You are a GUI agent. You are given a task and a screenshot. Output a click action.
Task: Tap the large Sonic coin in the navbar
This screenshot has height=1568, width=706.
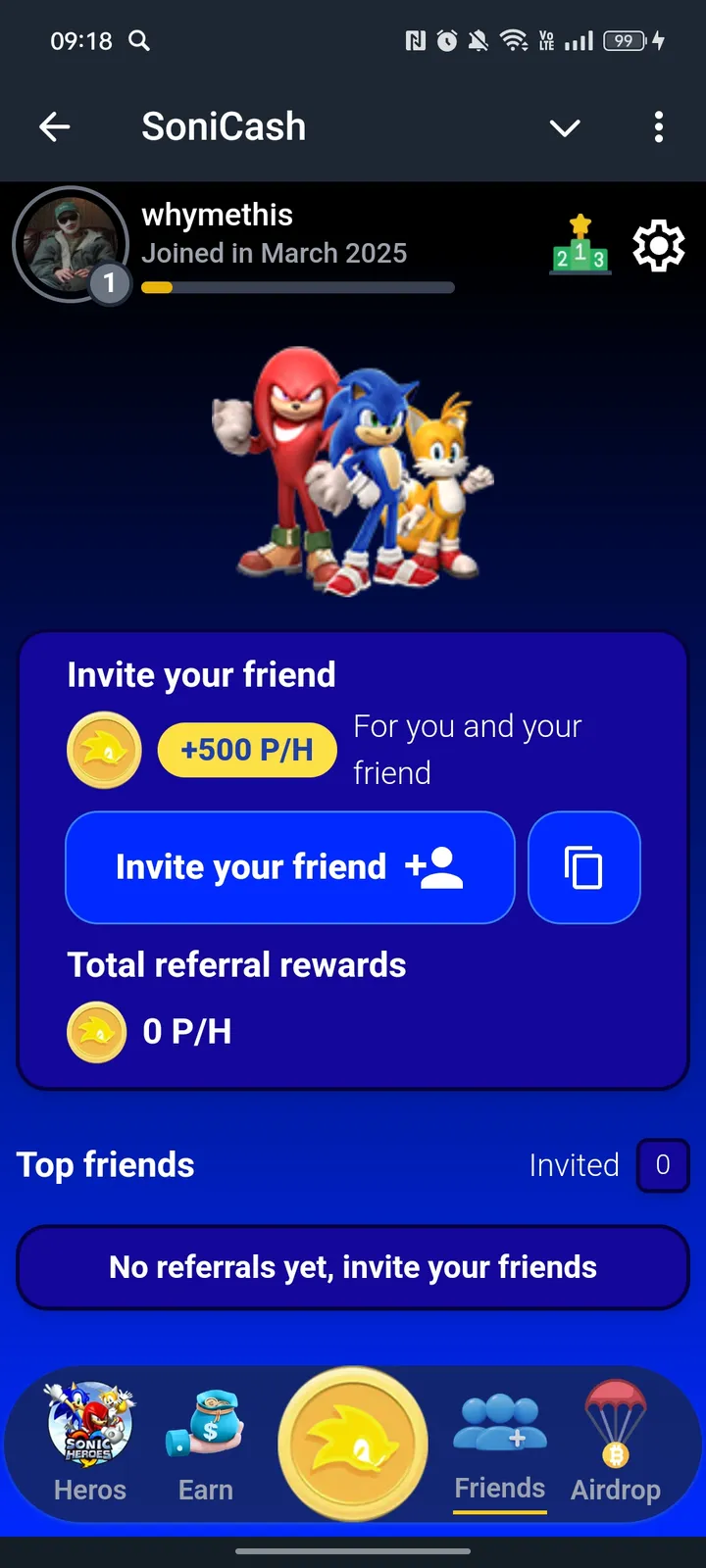[x=353, y=1443]
